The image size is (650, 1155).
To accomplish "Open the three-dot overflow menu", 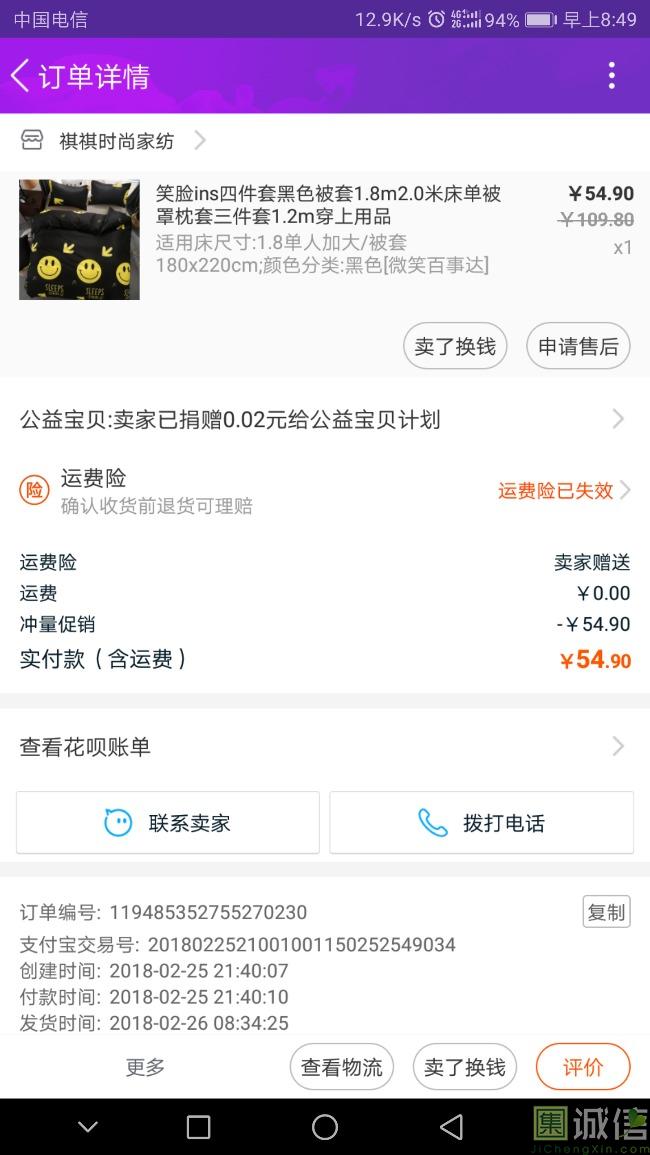I will coord(611,76).
